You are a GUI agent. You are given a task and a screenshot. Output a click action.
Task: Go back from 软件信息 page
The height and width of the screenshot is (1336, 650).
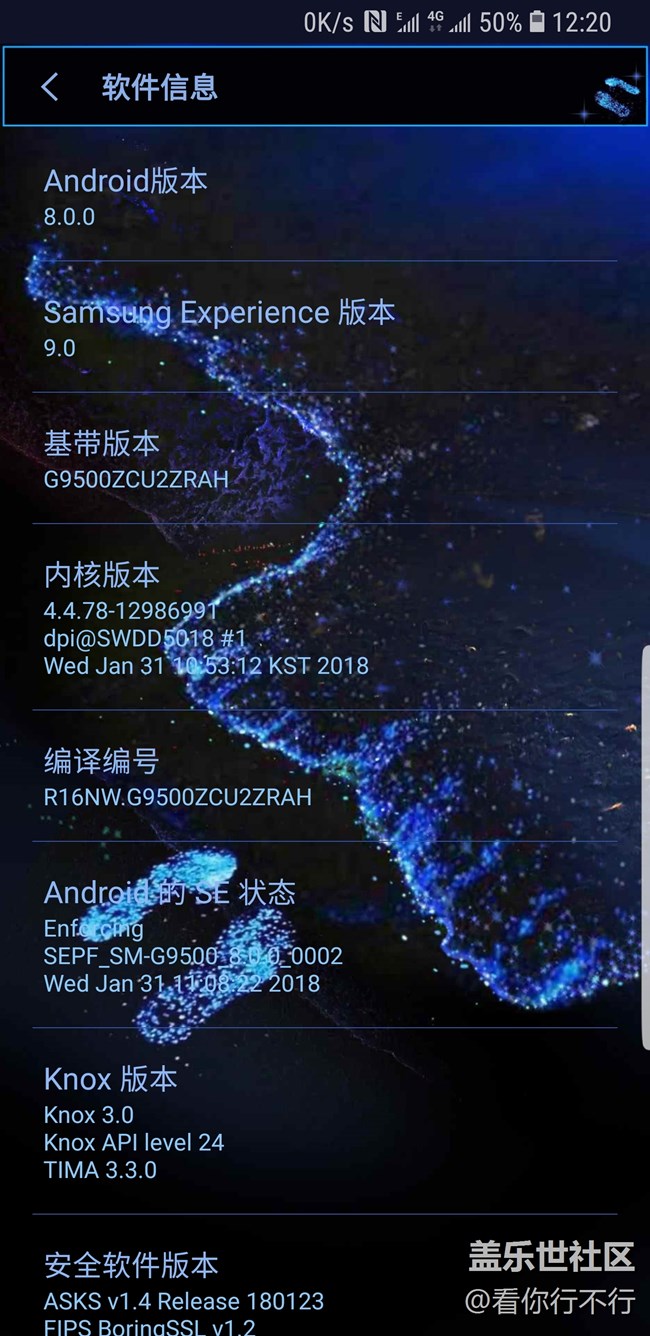point(50,87)
